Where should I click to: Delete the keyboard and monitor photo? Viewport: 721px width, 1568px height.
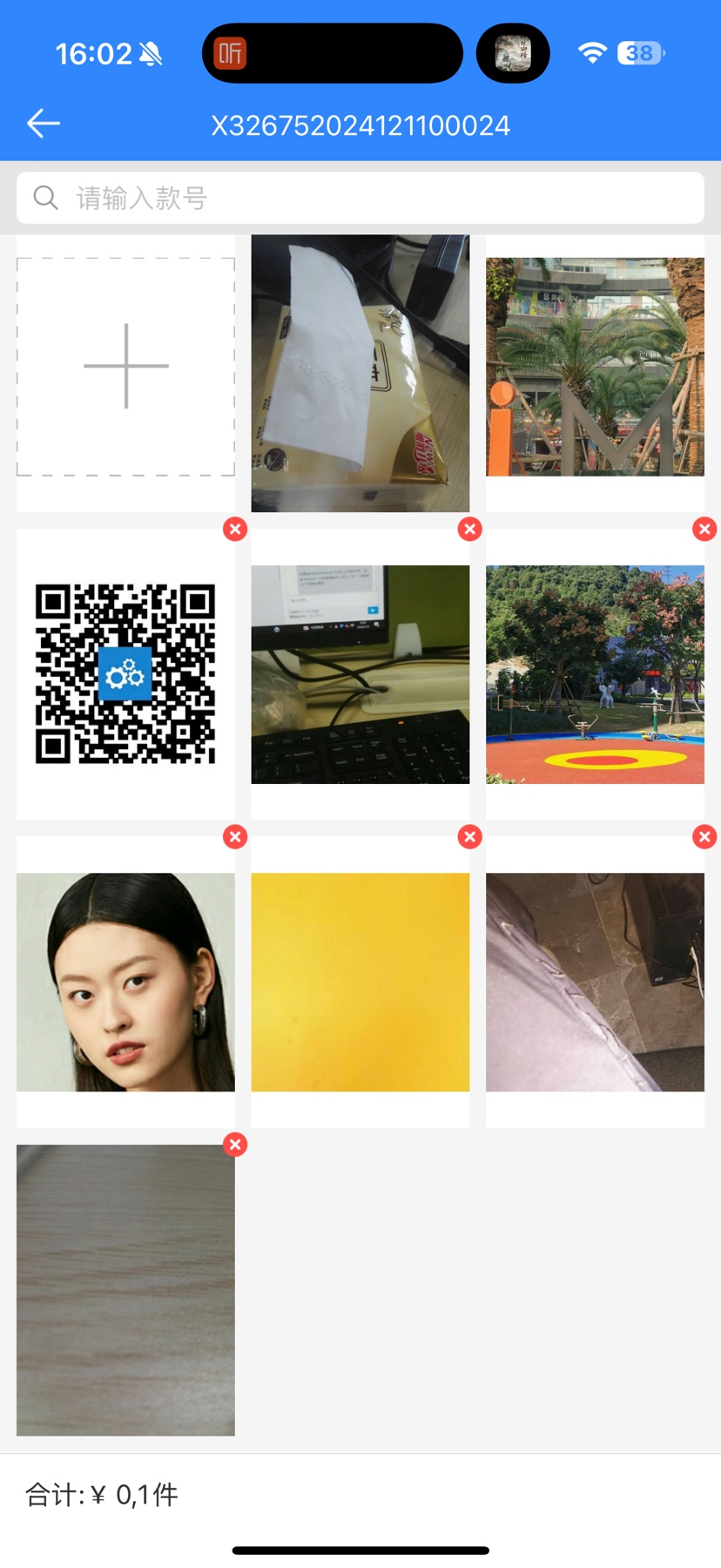coord(470,529)
